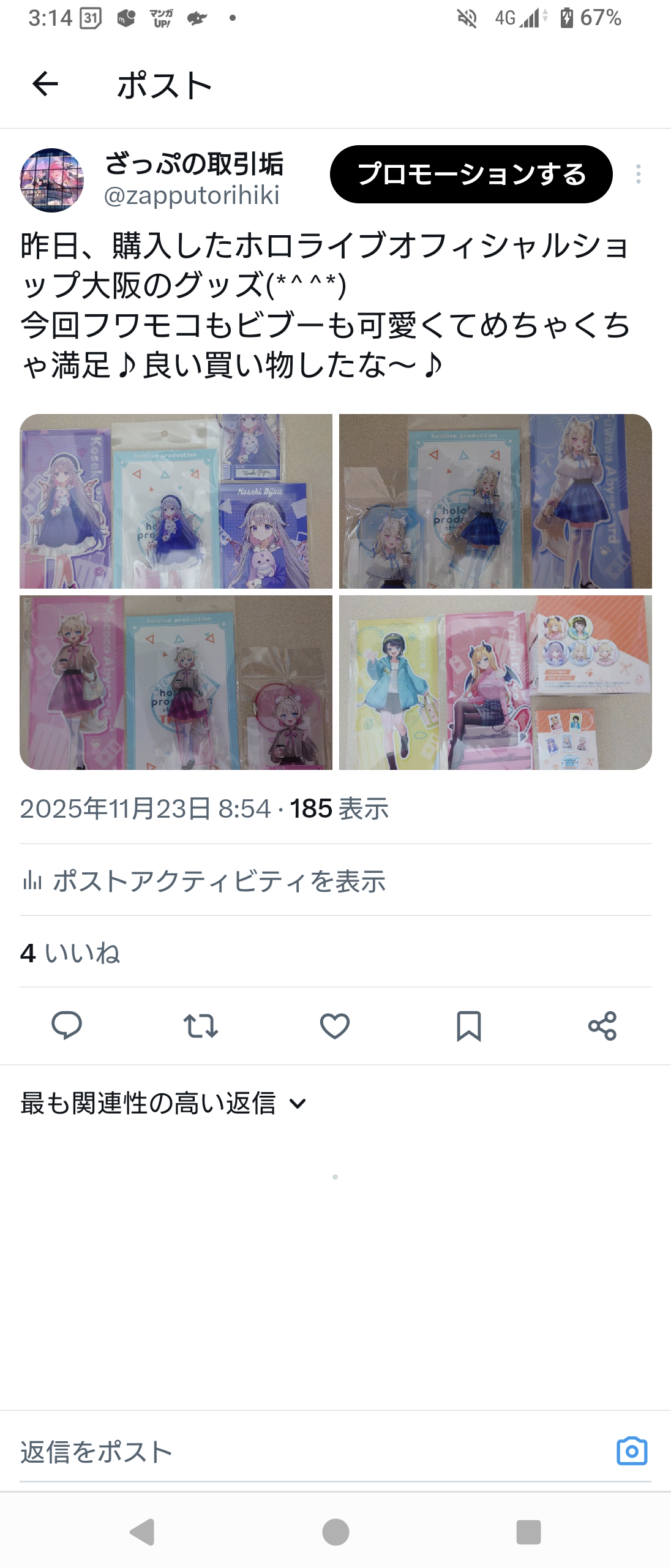The height and width of the screenshot is (1568, 671).
Task: Open recent apps with the square button
Action: [528, 1532]
